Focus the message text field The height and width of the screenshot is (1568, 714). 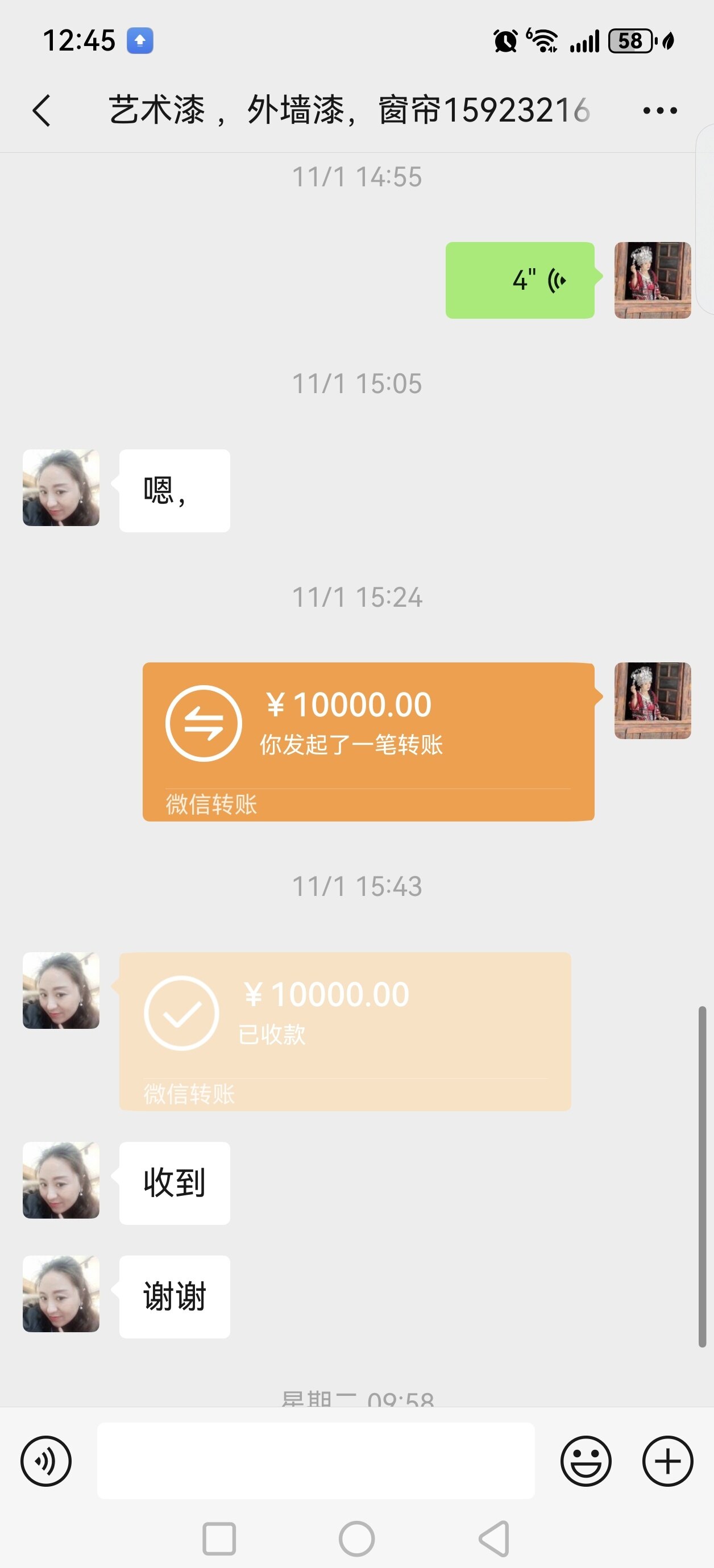pos(316,1461)
